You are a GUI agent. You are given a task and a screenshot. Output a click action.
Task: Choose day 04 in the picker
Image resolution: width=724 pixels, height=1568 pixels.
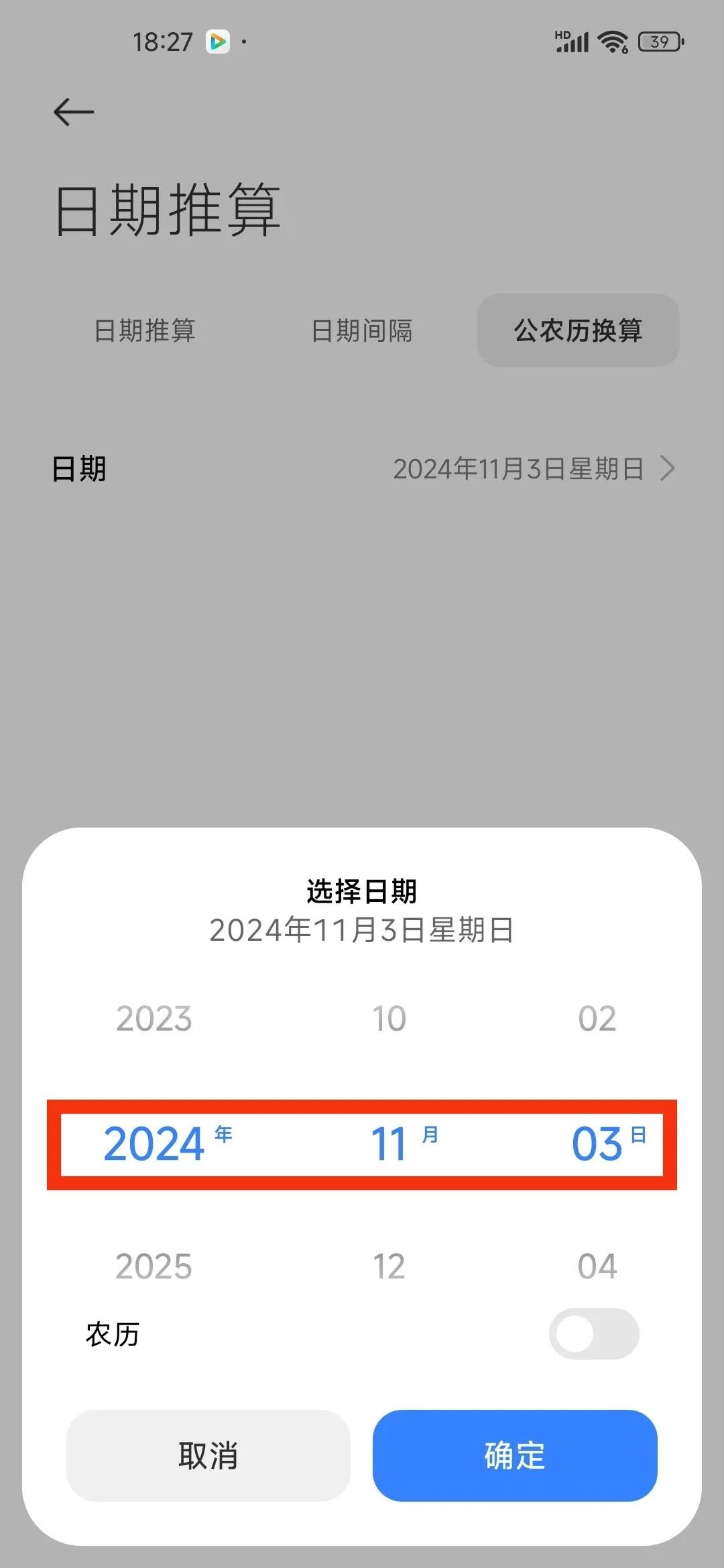coord(597,1266)
